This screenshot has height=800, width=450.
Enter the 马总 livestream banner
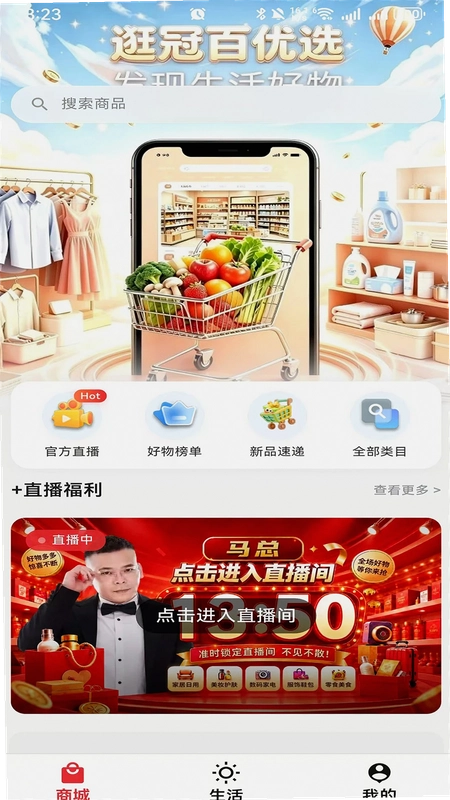tap(226, 615)
